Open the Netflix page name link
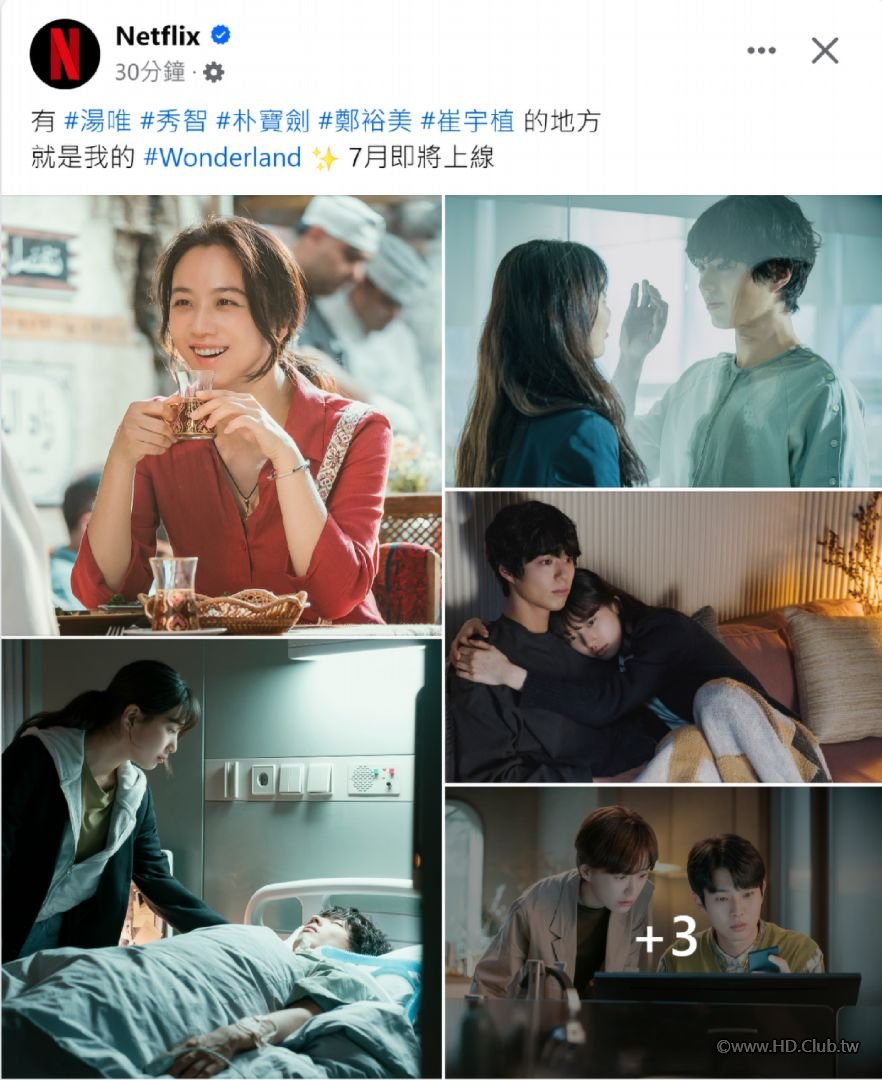 tap(158, 36)
